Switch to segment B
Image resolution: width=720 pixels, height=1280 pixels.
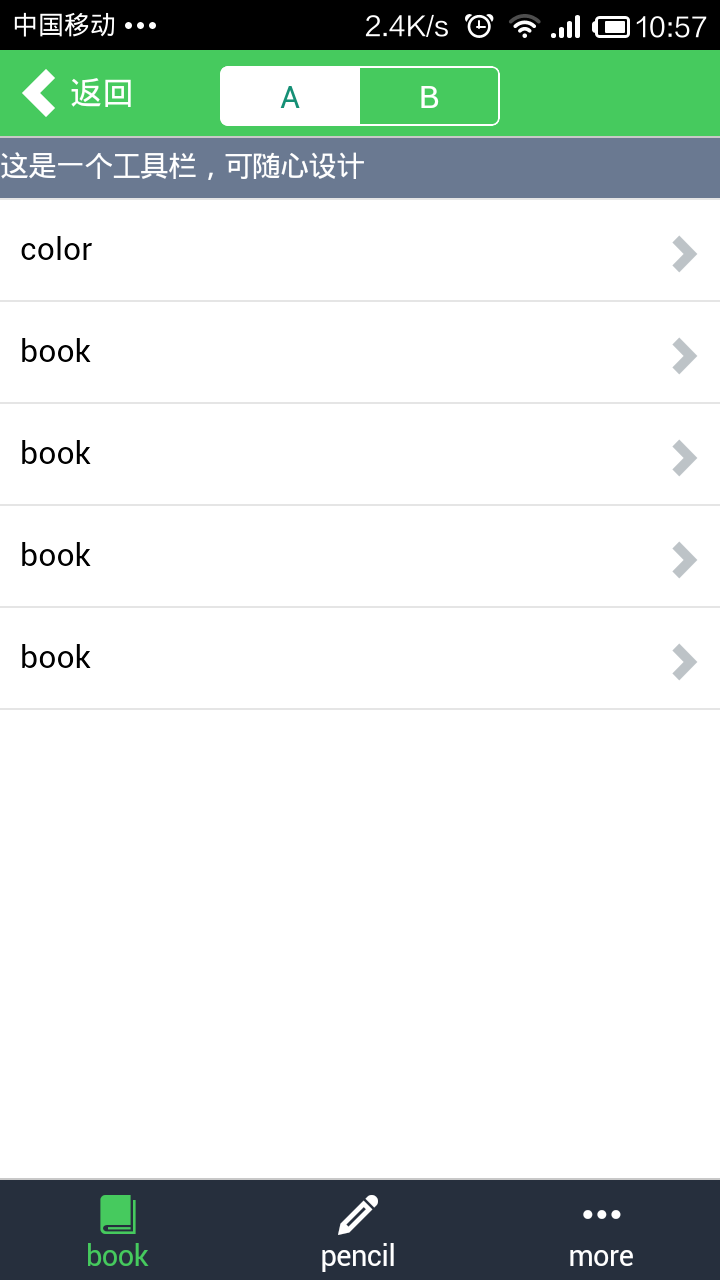[429, 97]
